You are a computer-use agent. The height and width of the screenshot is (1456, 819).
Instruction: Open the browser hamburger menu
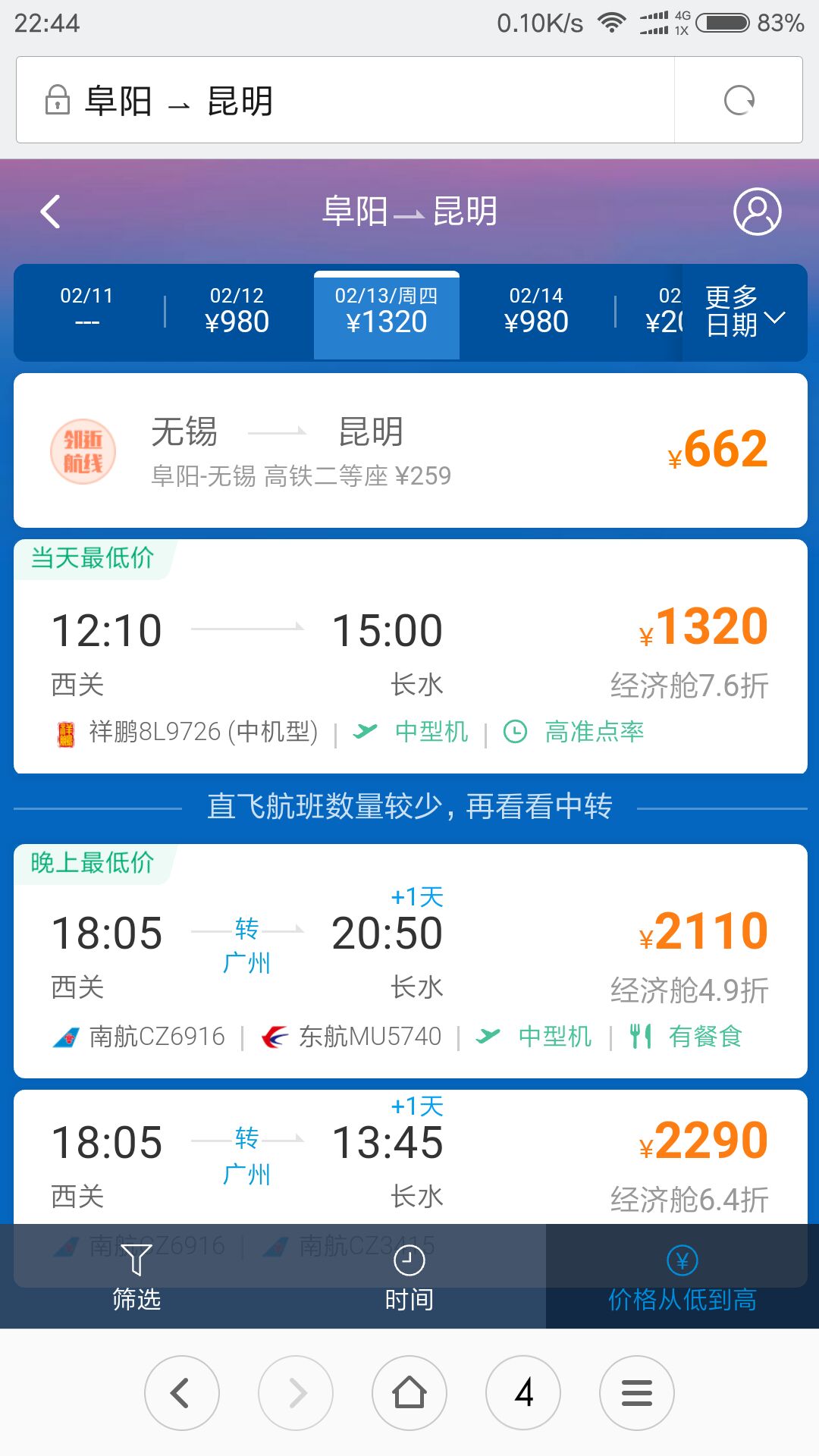[637, 1393]
